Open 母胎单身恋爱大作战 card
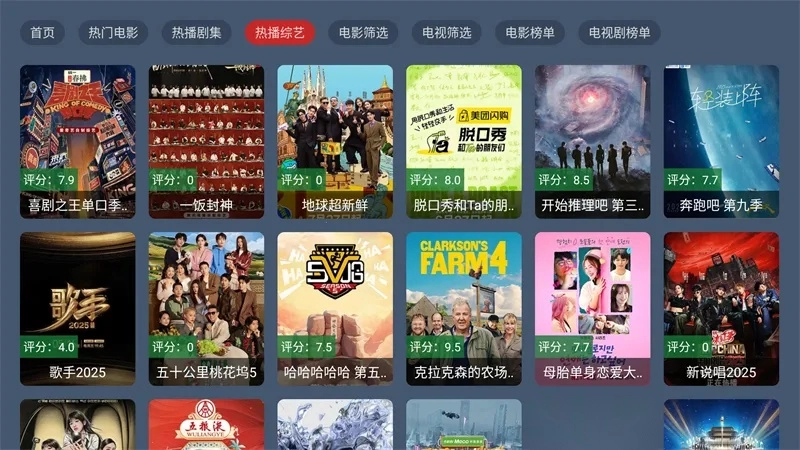 592,308
